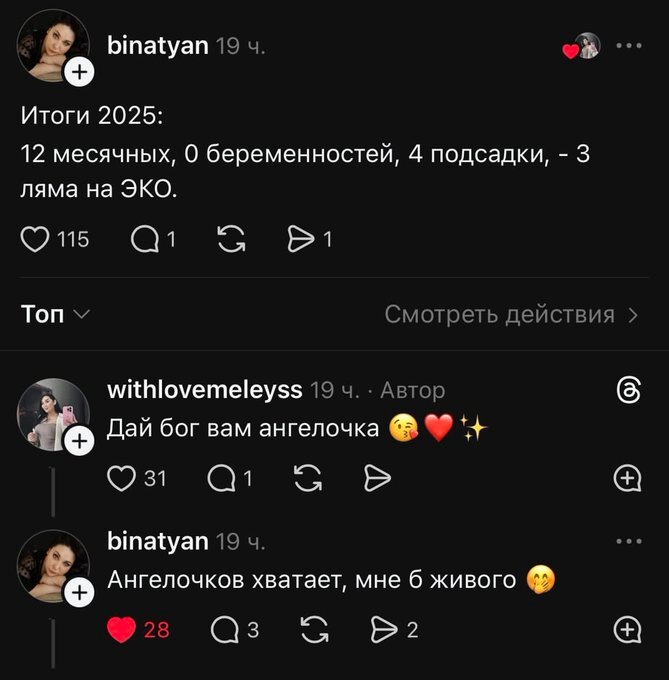Repost the comment by withlovemeleyss

tap(307, 479)
